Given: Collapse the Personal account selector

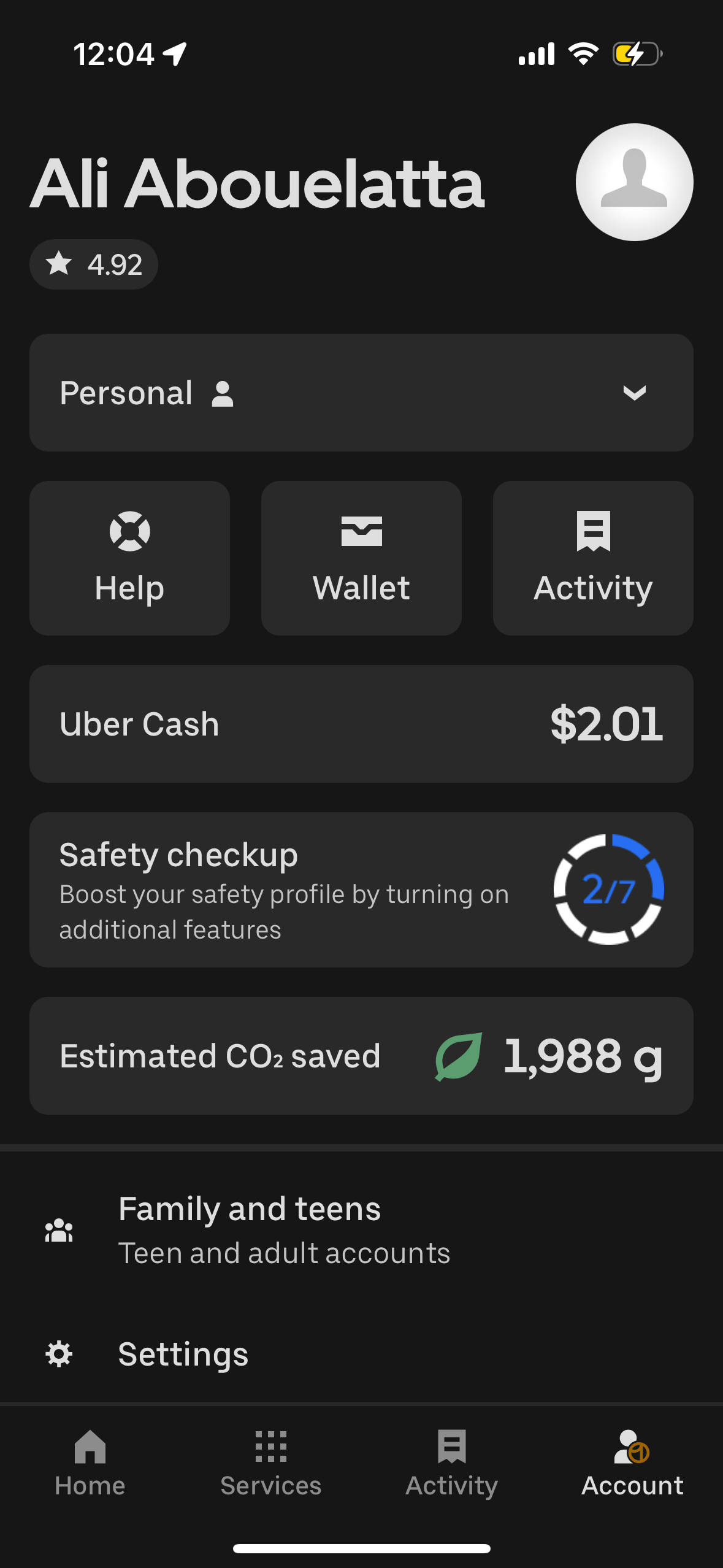Looking at the screenshot, I should (x=361, y=392).
